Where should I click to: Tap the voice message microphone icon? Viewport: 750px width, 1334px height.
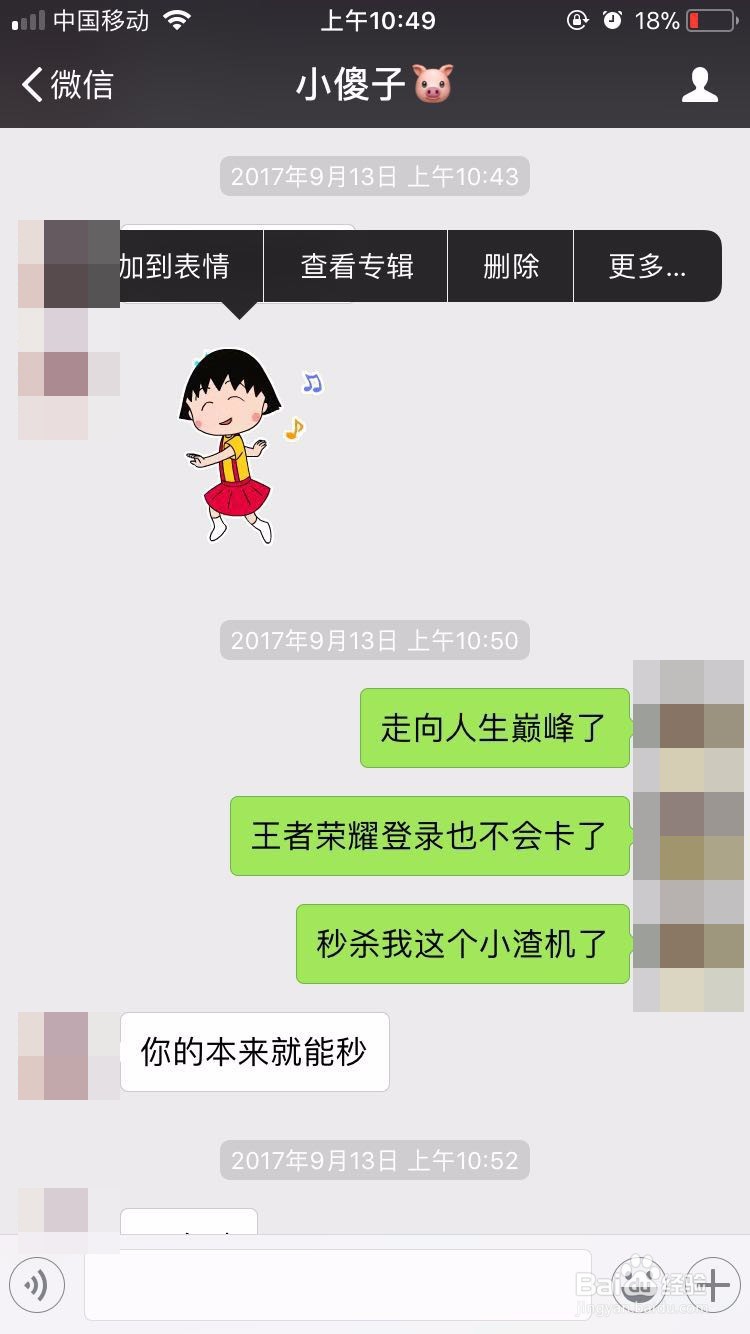(37, 1285)
